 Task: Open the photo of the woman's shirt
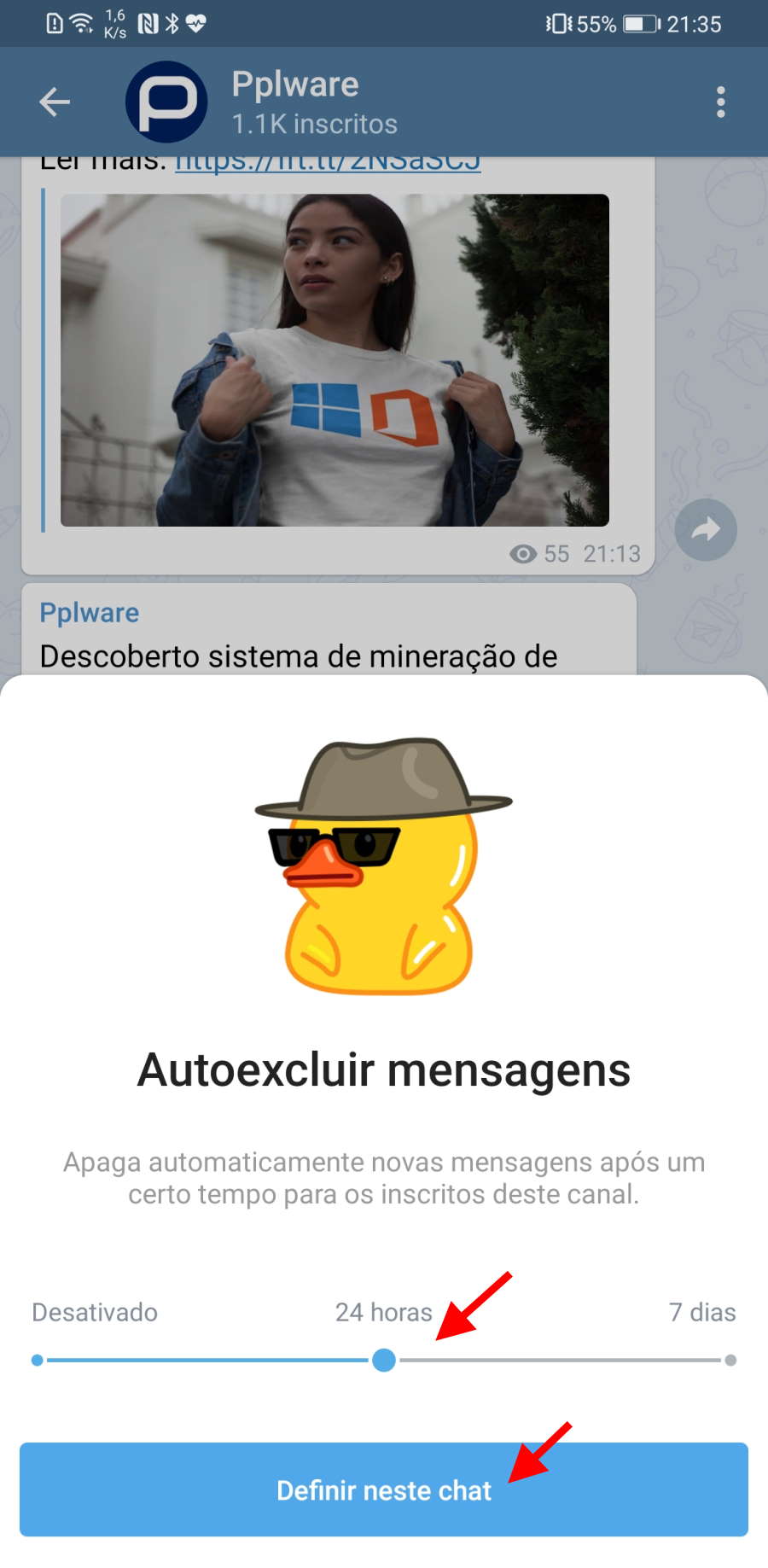tap(335, 360)
